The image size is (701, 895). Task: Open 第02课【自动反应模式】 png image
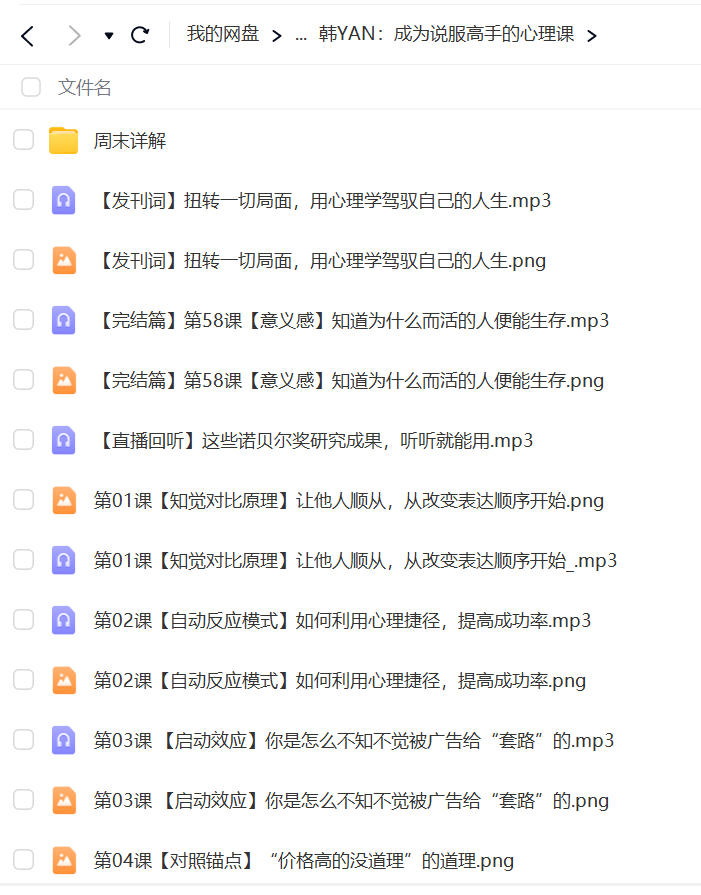pyautogui.click(x=339, y=681)
